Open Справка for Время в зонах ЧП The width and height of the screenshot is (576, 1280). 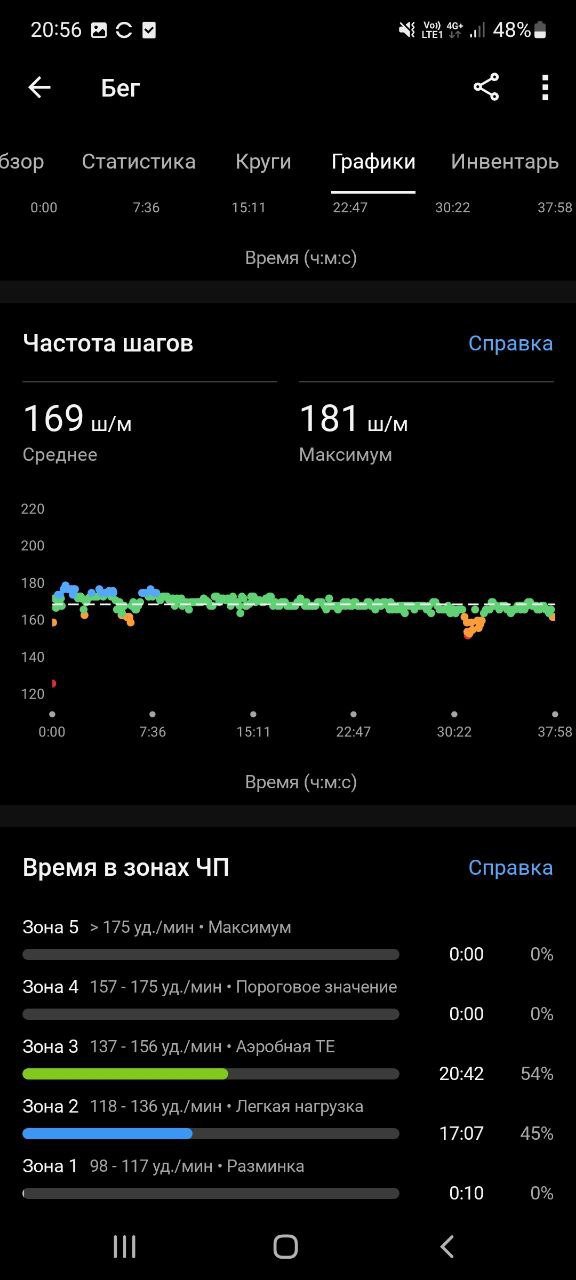tap(510, 867)
